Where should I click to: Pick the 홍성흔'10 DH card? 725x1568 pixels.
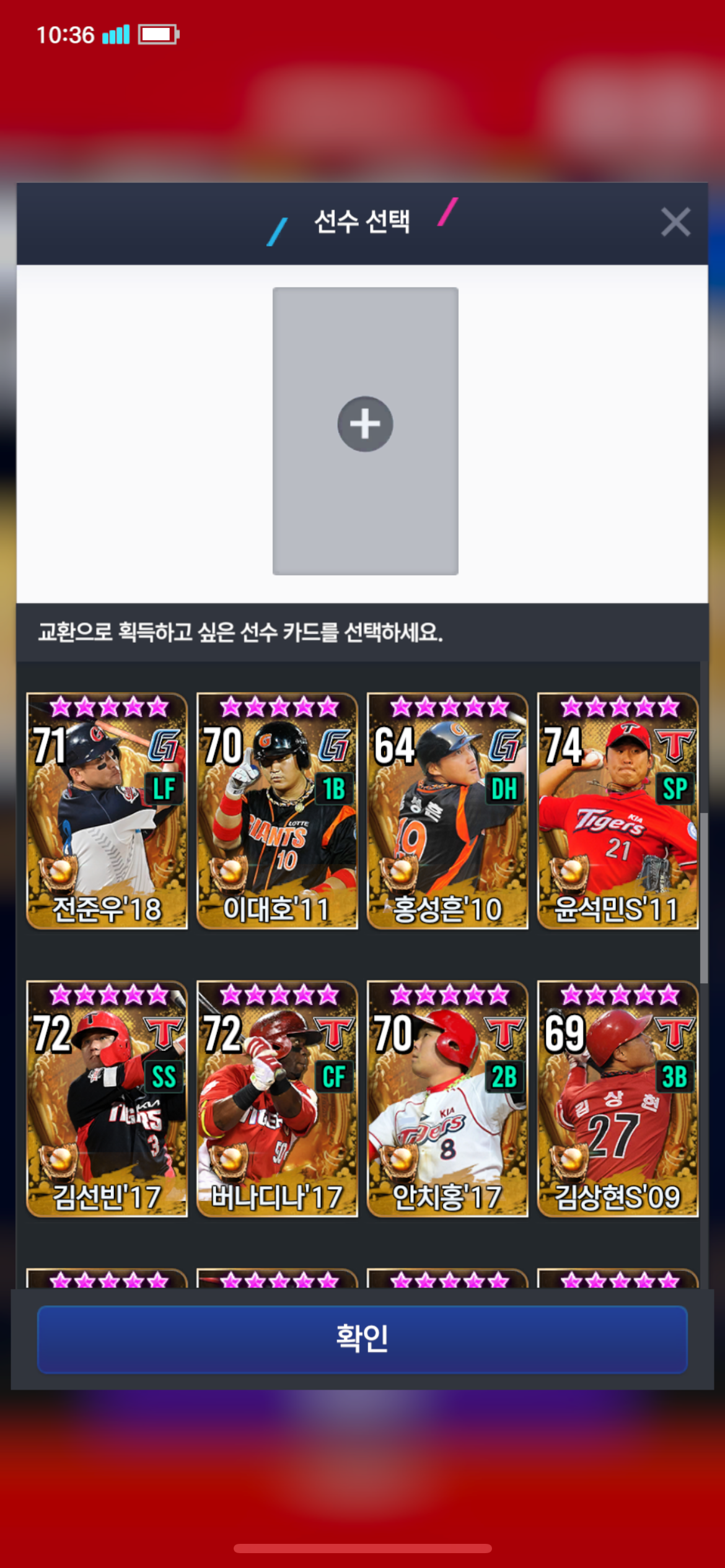[x=447, y=811]
